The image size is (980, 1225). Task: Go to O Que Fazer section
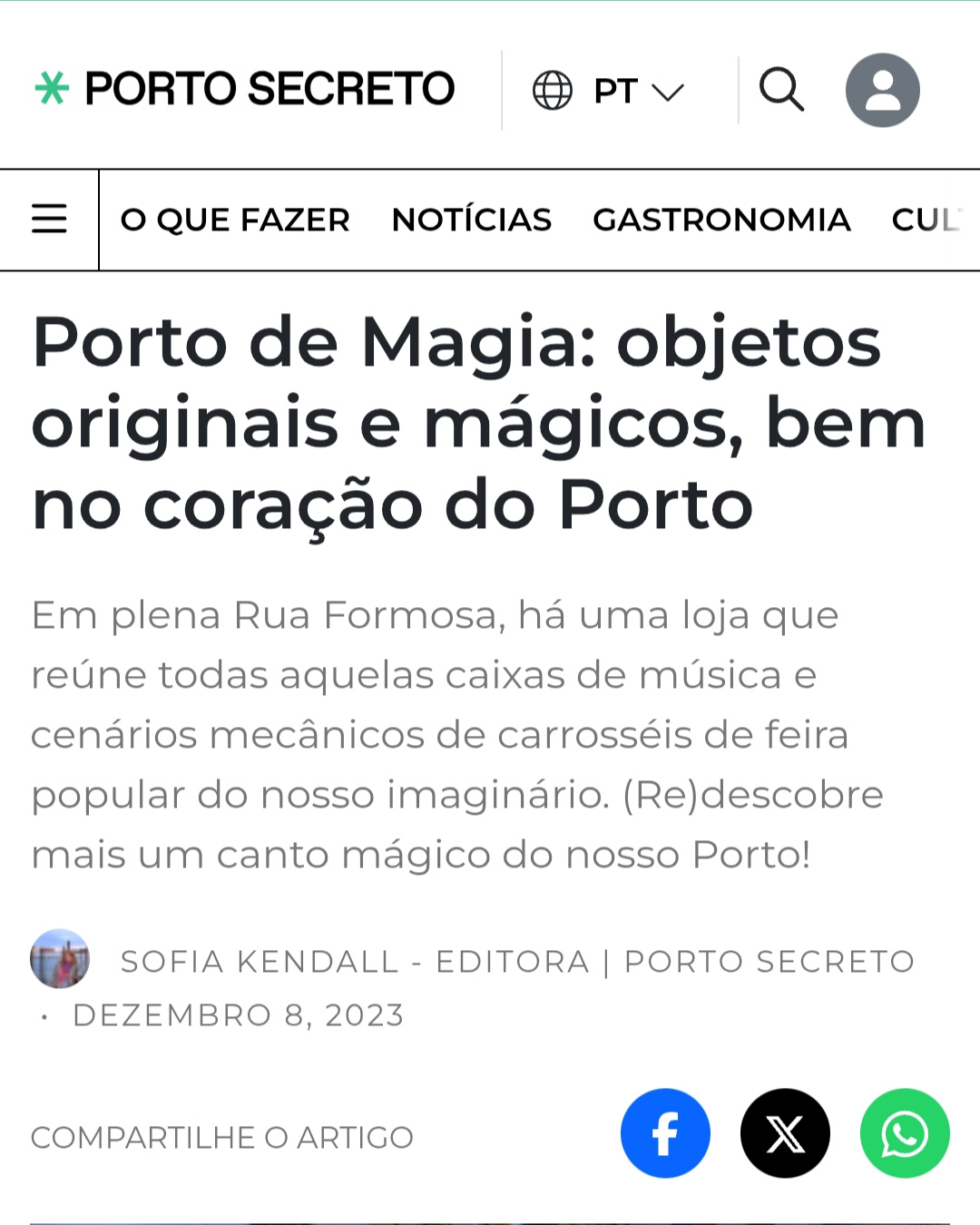pyautogui.click(x=235, y=220)
